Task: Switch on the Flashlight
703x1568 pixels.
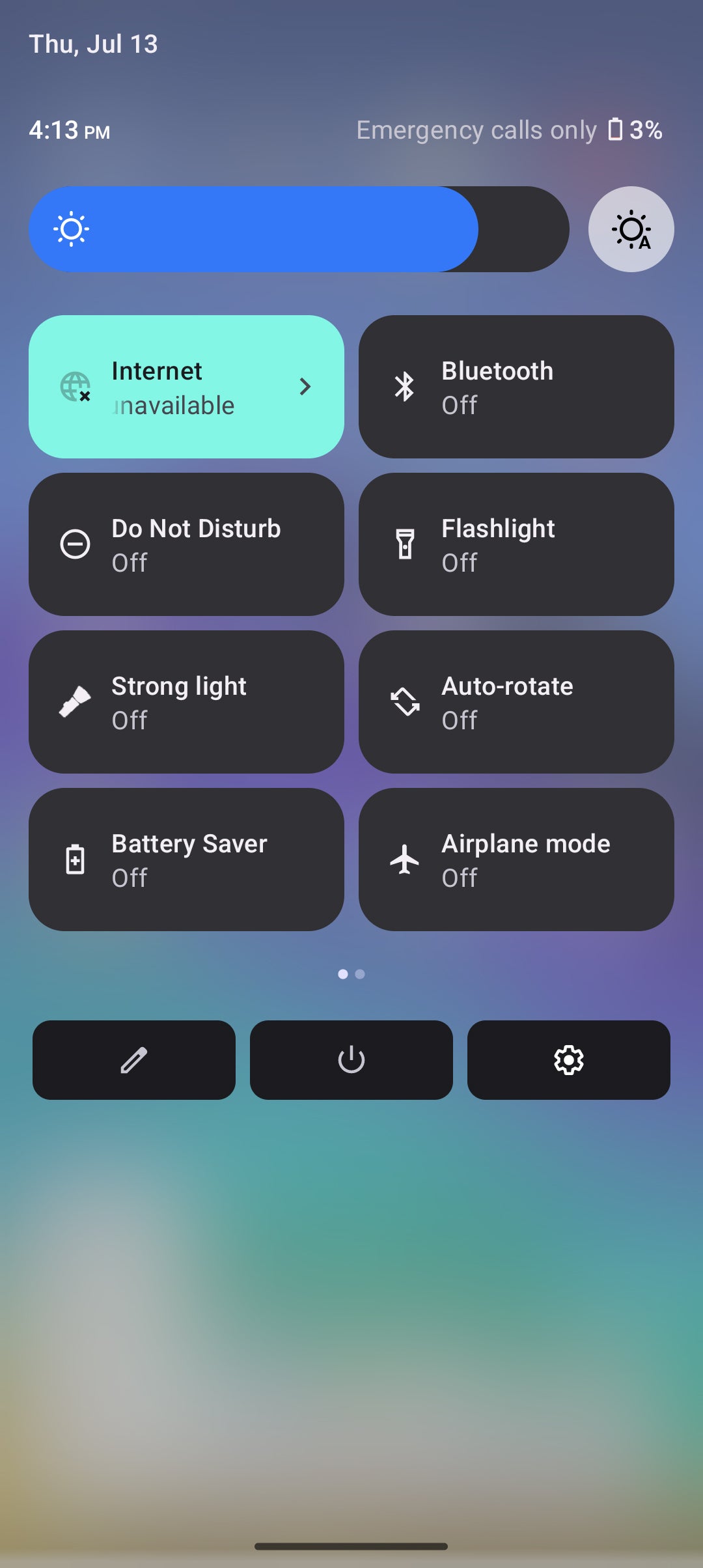Action: pos(516,544)
